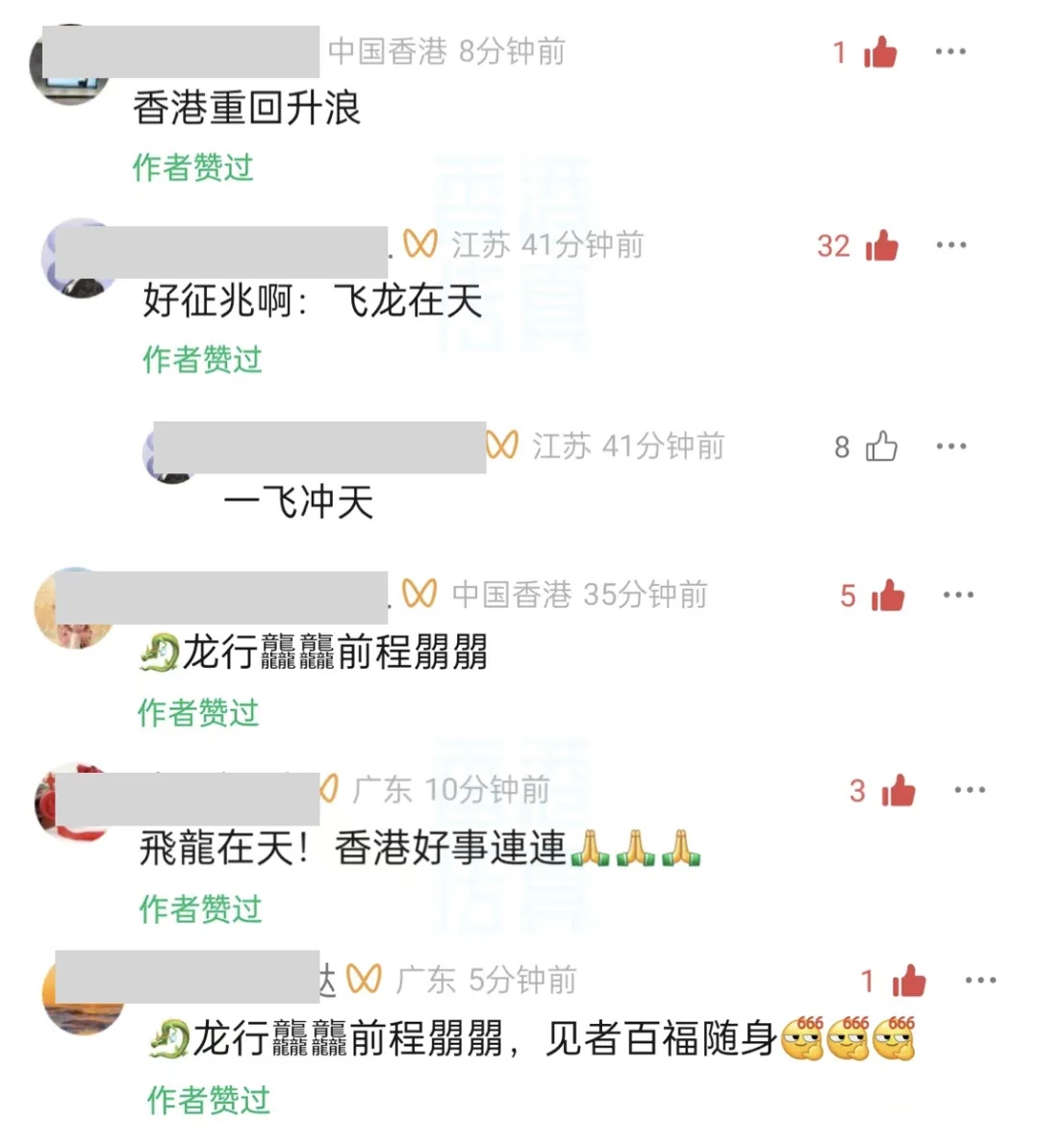Open the ... menu on 一飞冲天 comment
This screenshot has width=1039, height=1148.
[951, 446]
